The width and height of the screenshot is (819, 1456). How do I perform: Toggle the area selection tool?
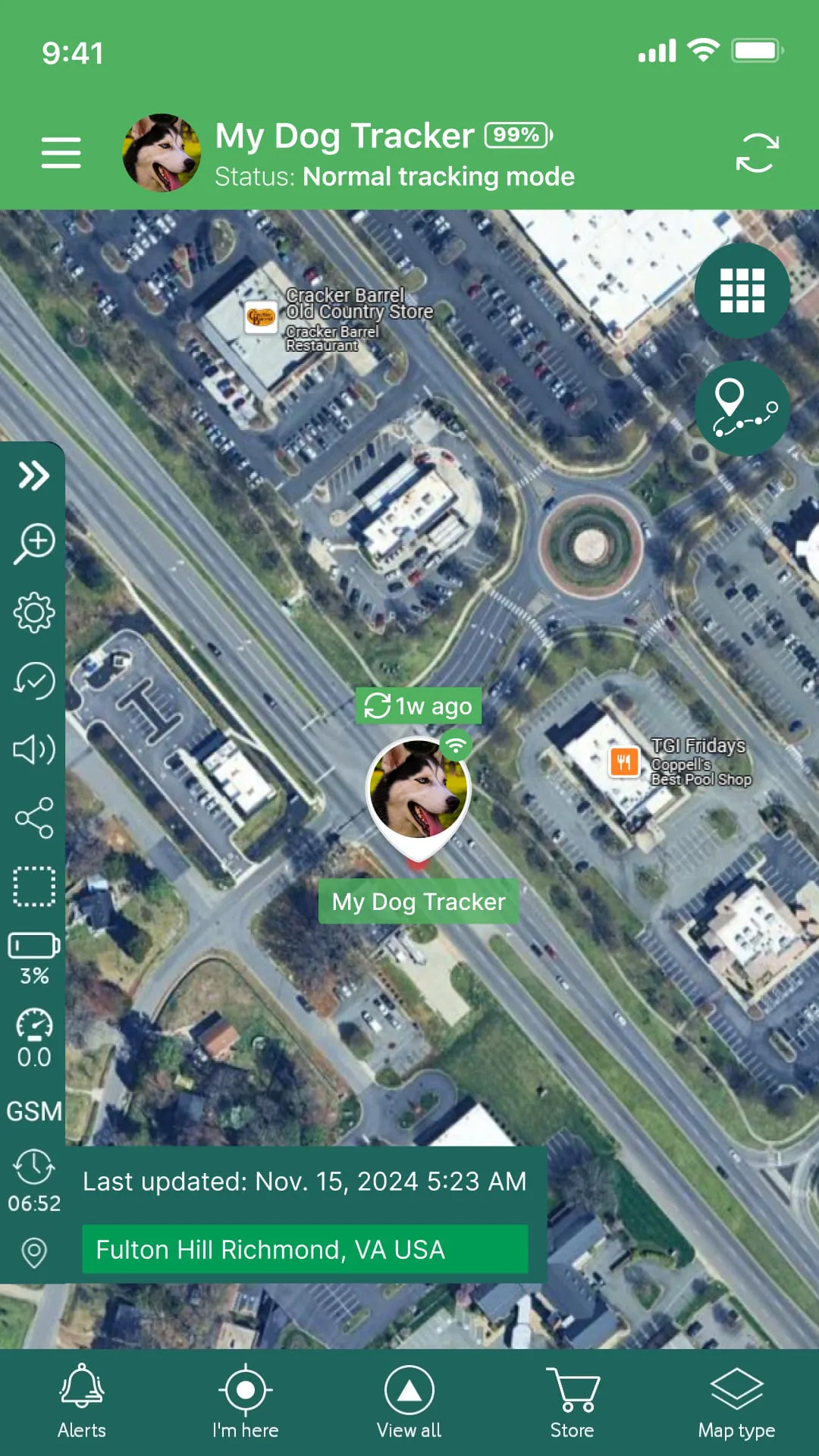coord(33,886)
